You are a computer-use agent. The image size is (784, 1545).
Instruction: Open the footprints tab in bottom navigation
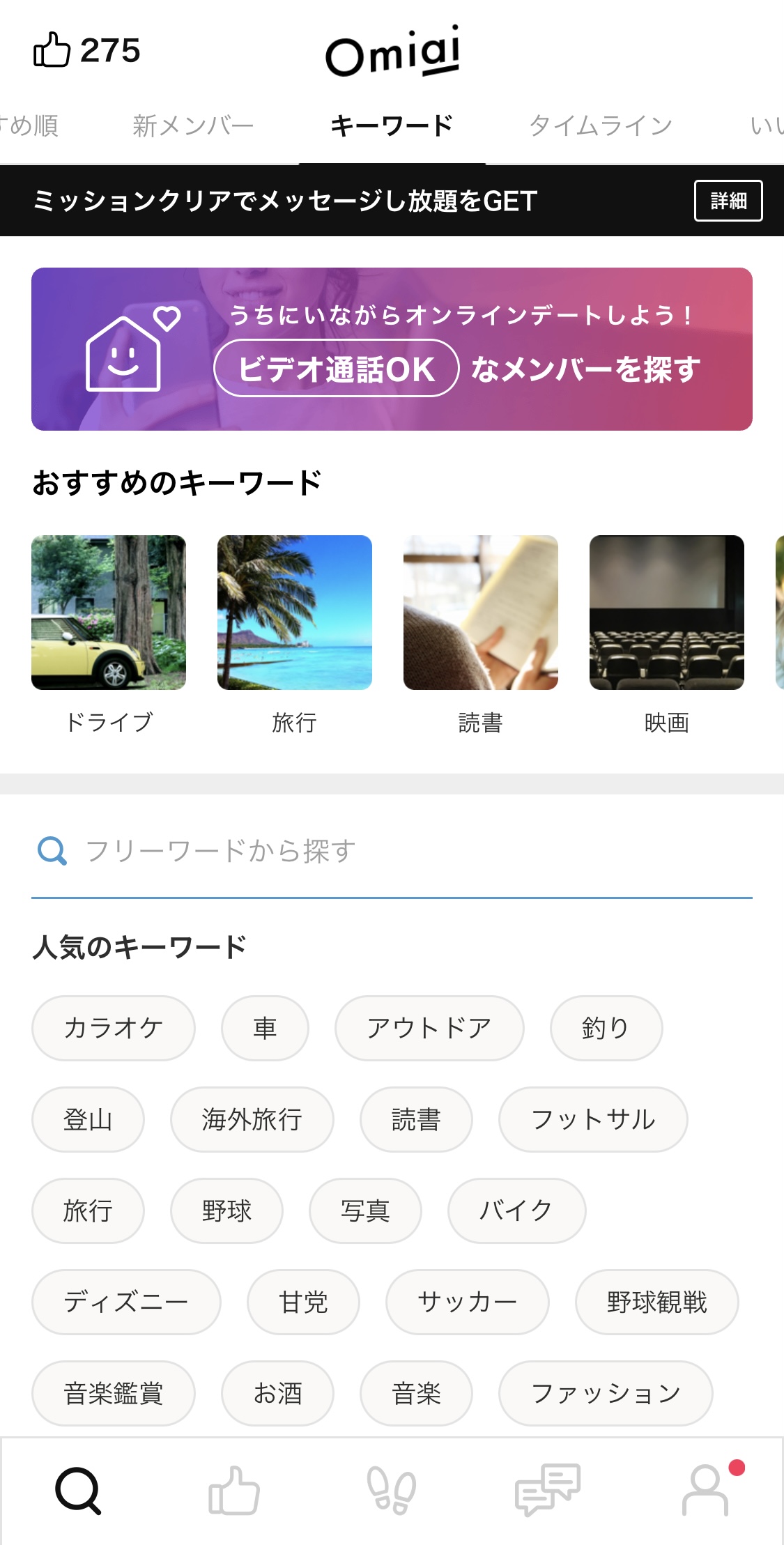[x=392, y=1491]
